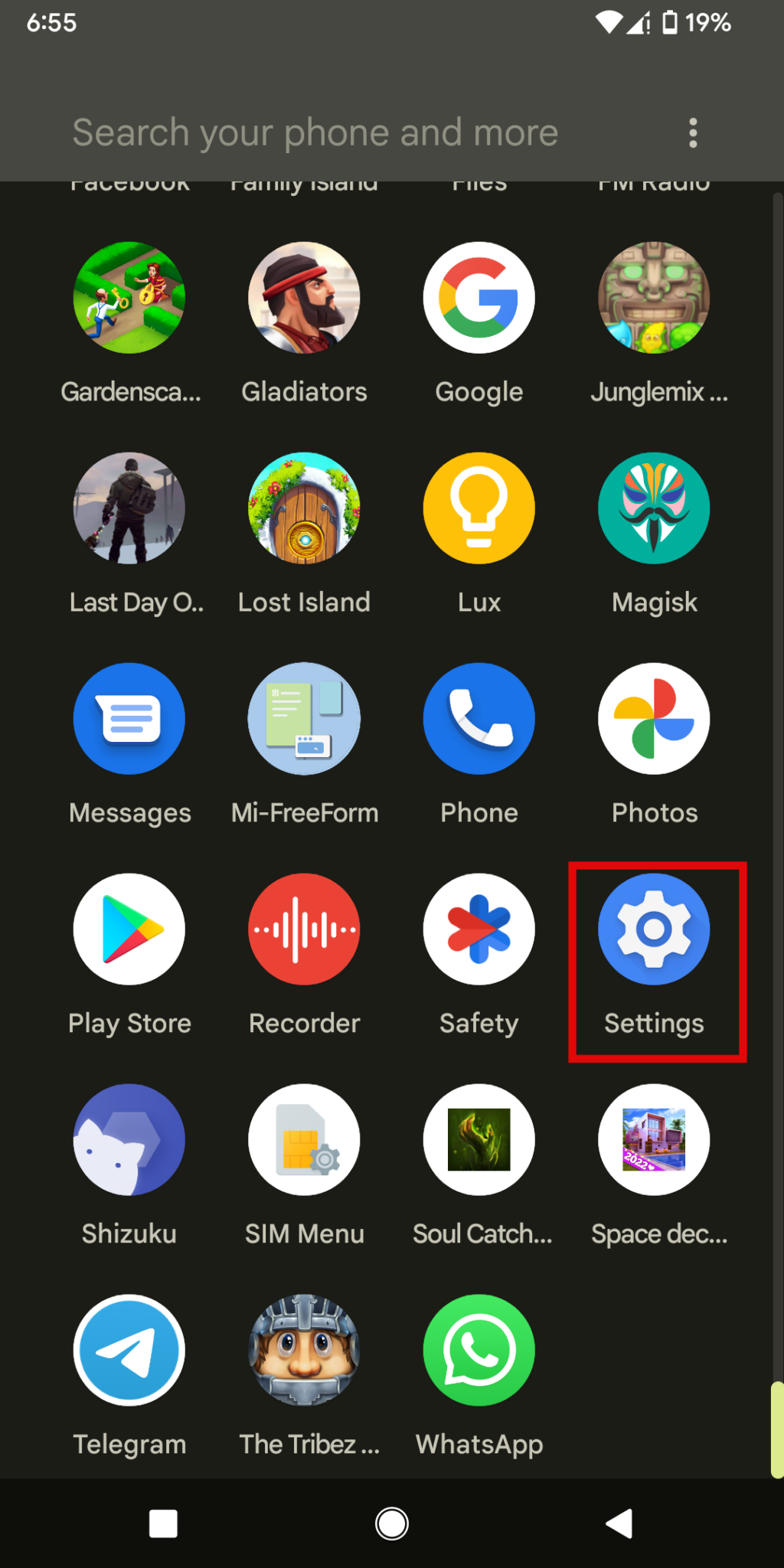Launch the Play Store
Image resolution: width=784 pixels, height=1568 pixels.
[129, 929]
